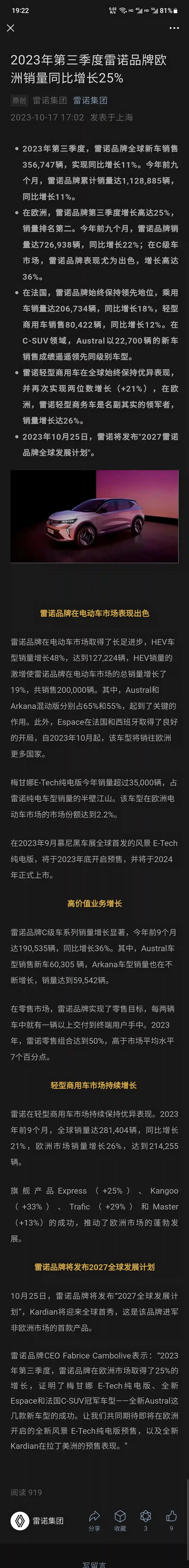Open the blue 雷诺集团 account link
The height and width of the screenshot is (1568, 189).
pos(90,100)
